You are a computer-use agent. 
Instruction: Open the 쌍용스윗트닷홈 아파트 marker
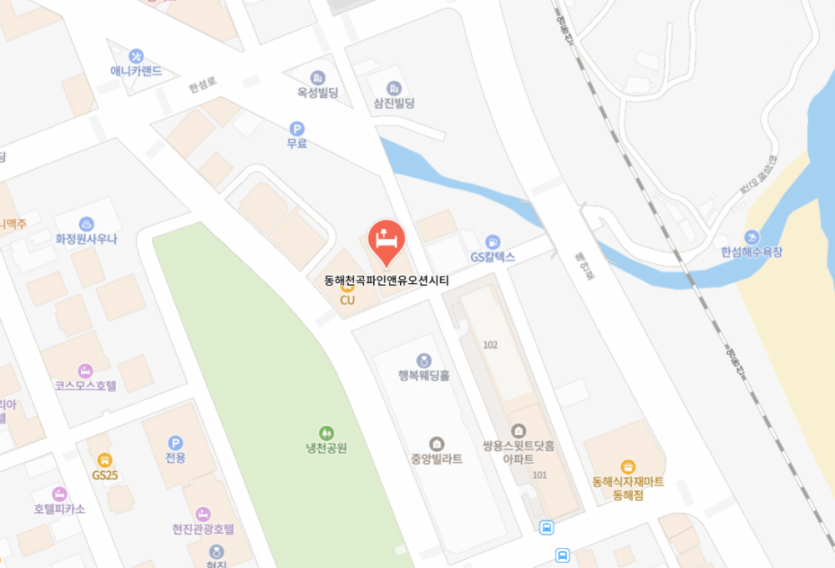pos(517,430)
